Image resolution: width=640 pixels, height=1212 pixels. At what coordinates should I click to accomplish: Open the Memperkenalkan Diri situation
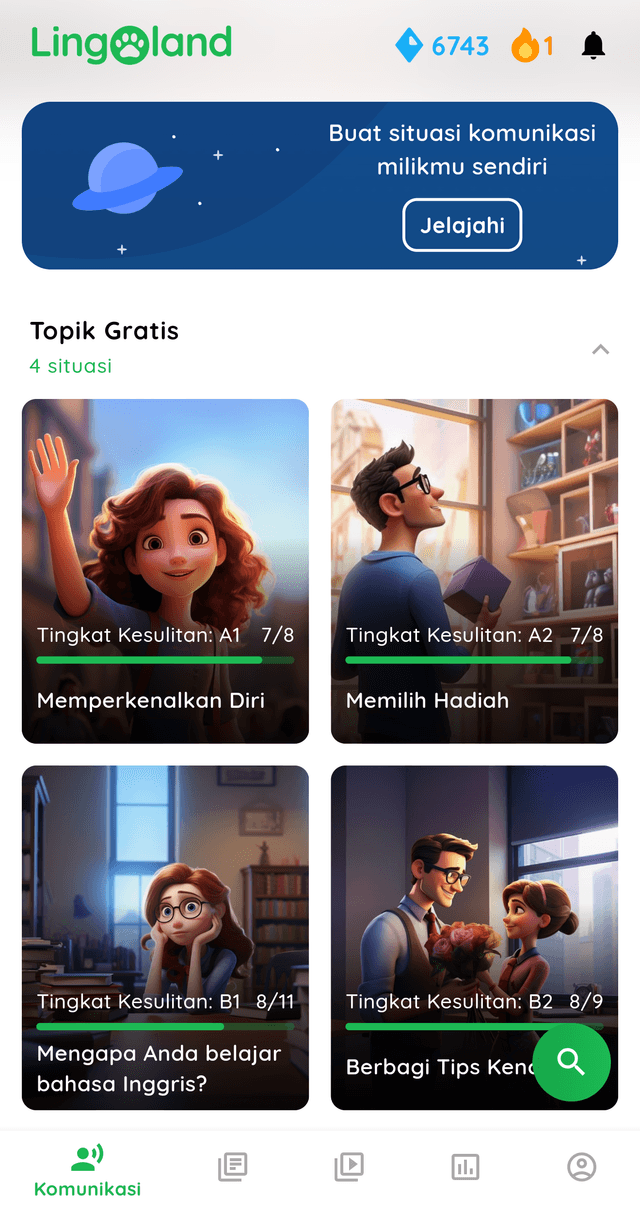point(165,571)
